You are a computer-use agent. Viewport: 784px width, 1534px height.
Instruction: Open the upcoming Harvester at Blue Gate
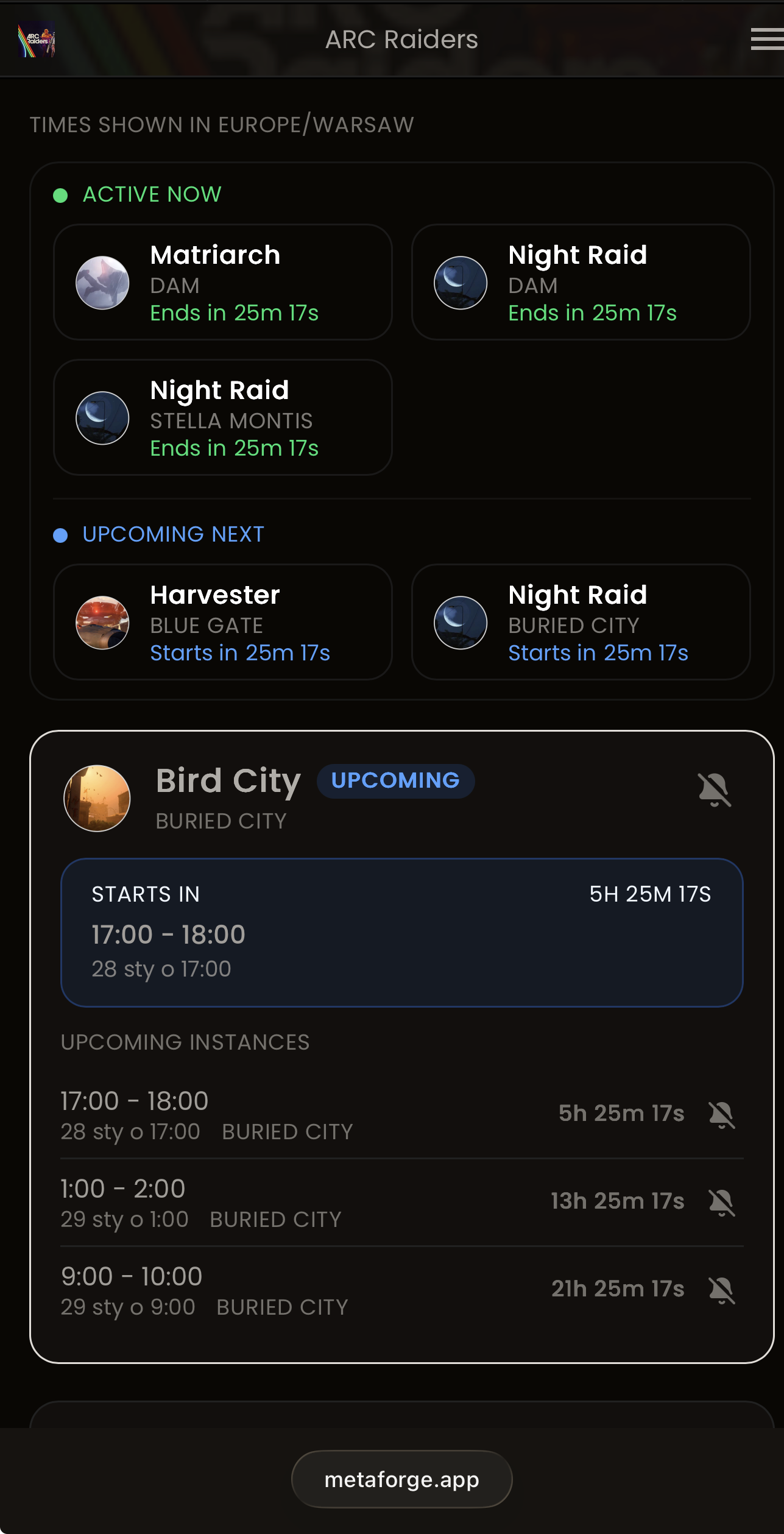click(x=222, y=622)
